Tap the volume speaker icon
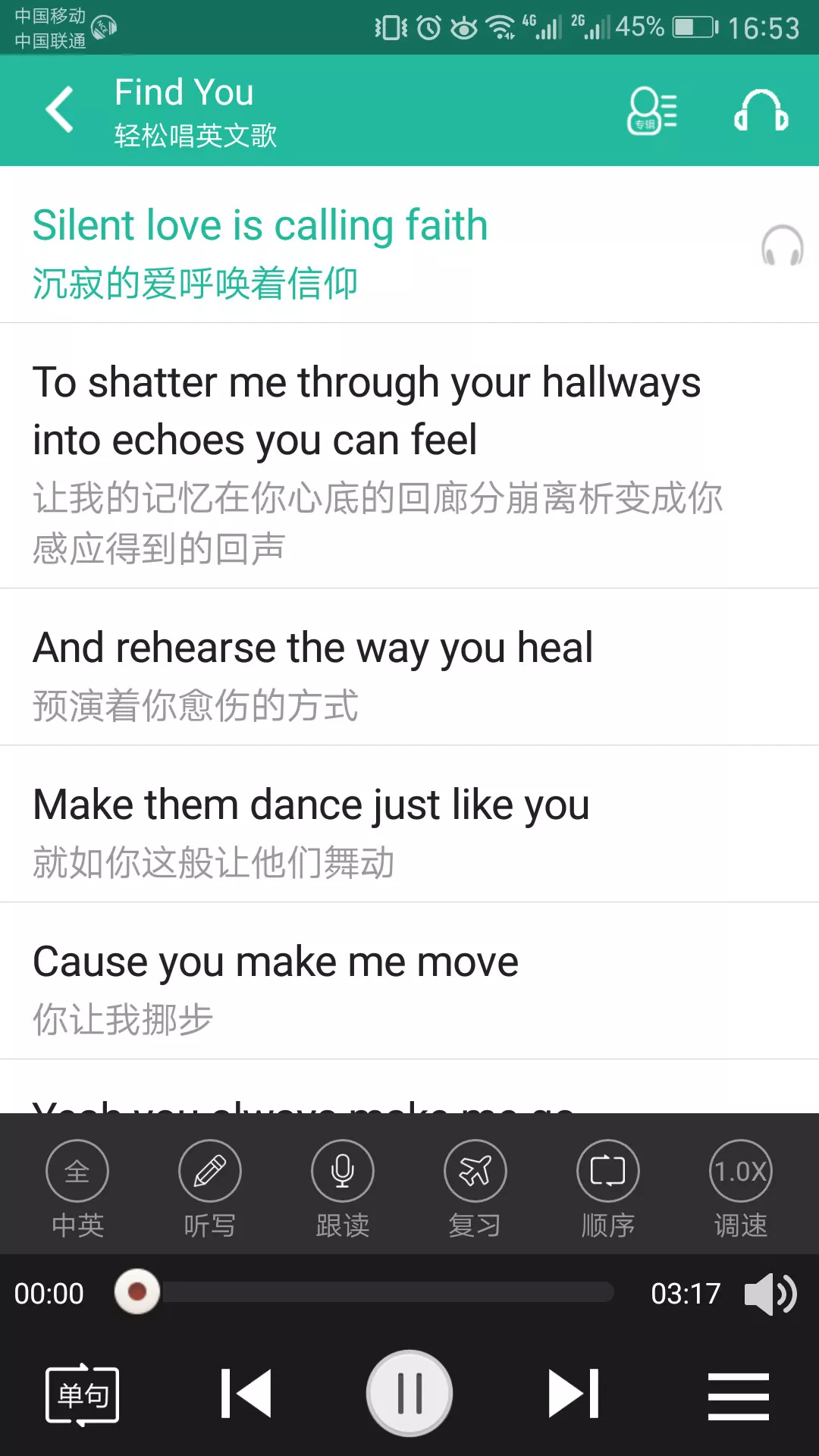819x1456 pixels. point(770,1294)
